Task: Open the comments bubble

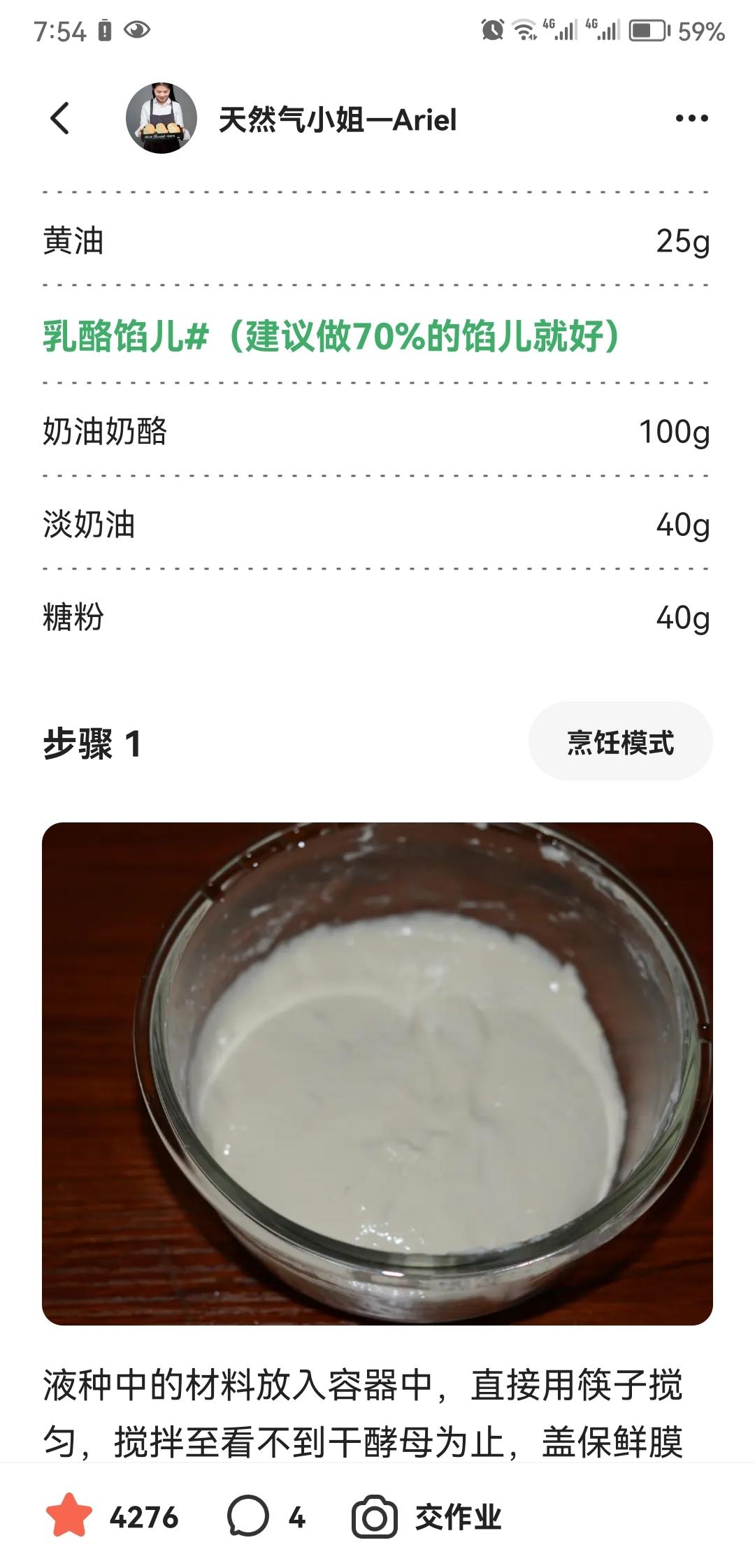Action: coord(248,1517)
